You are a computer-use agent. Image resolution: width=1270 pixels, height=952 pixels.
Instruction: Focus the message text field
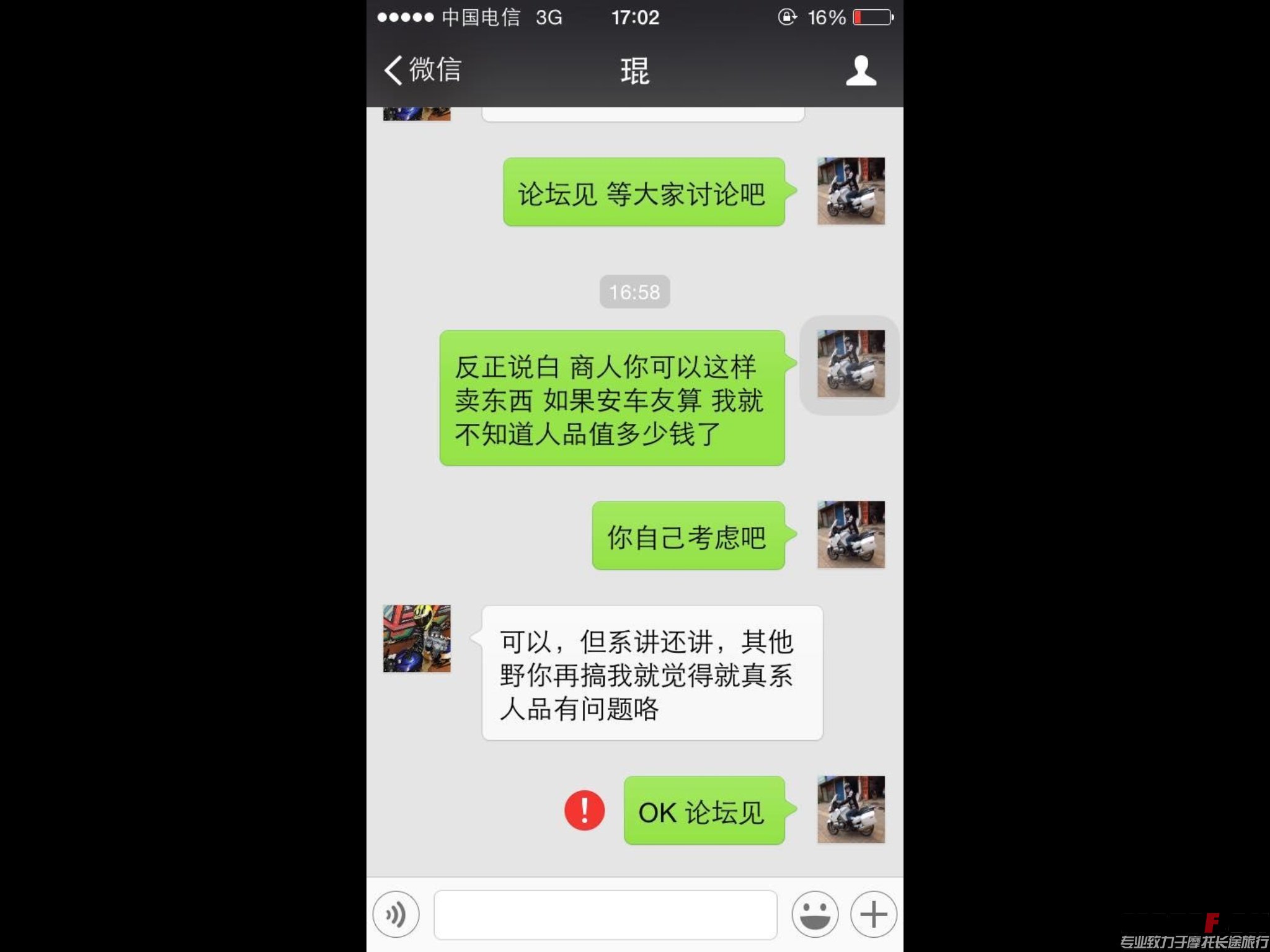605,915
